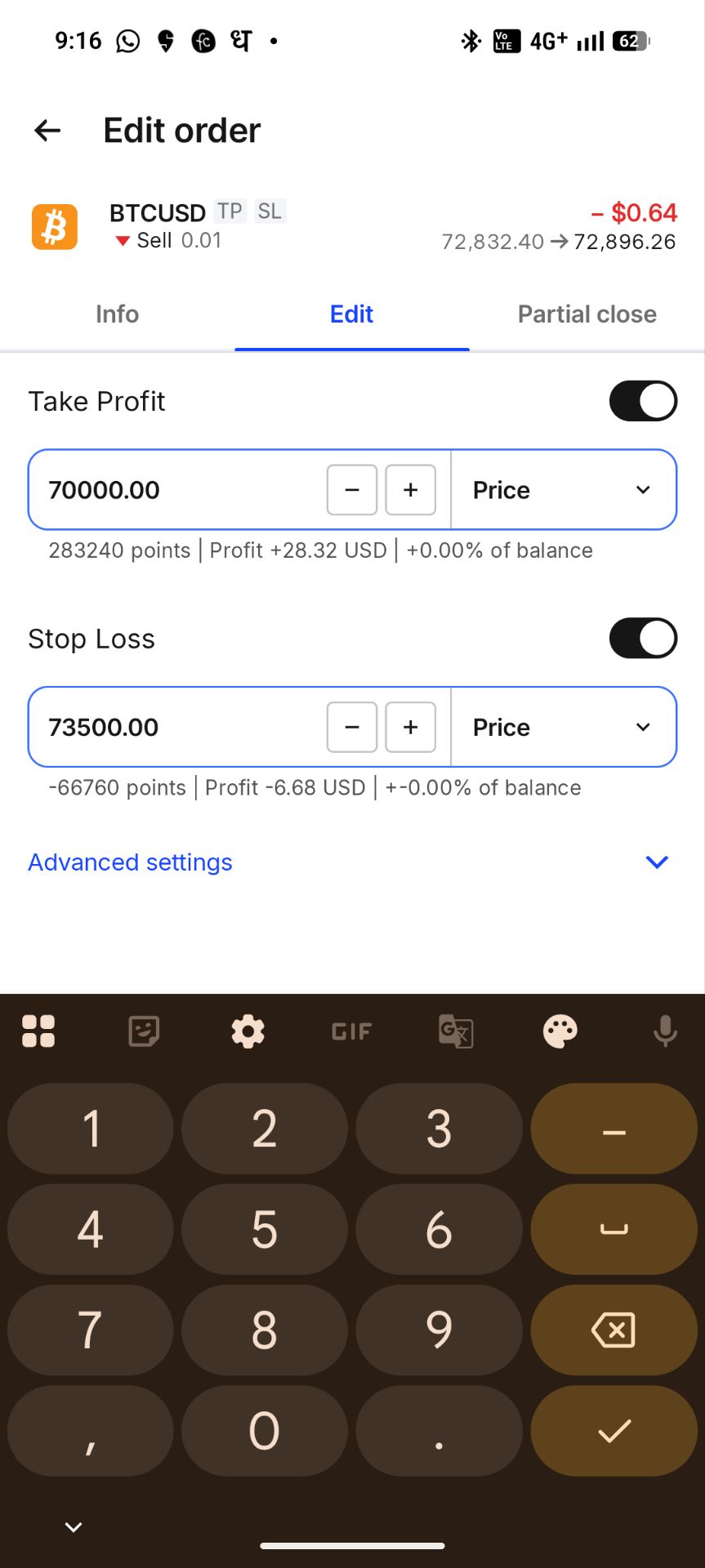Disable the Stop Loss switch
Screen dimensions: 705x1568
[x=643, y=639]
